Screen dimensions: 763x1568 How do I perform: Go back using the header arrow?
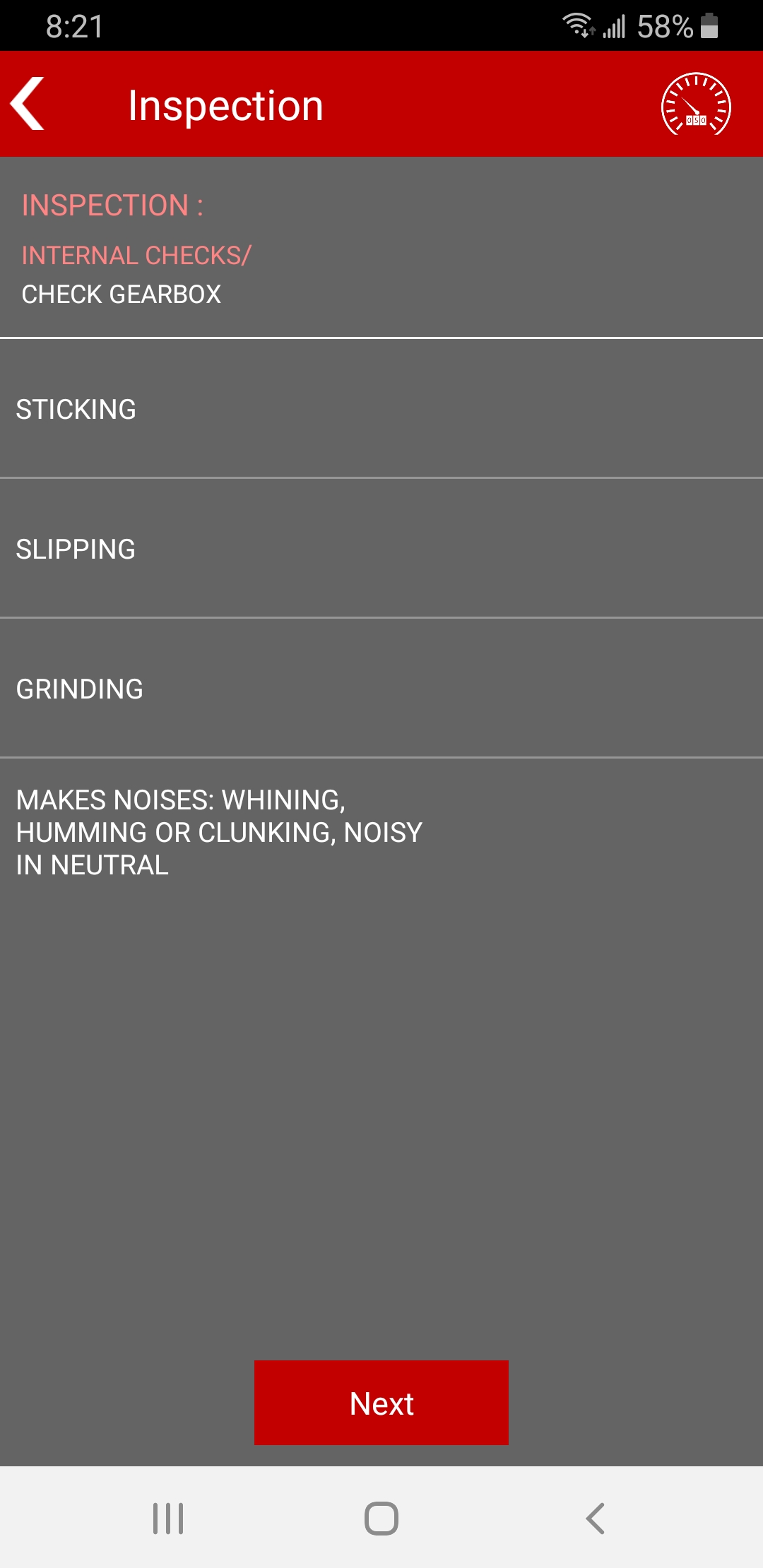(x=28, y=104)
